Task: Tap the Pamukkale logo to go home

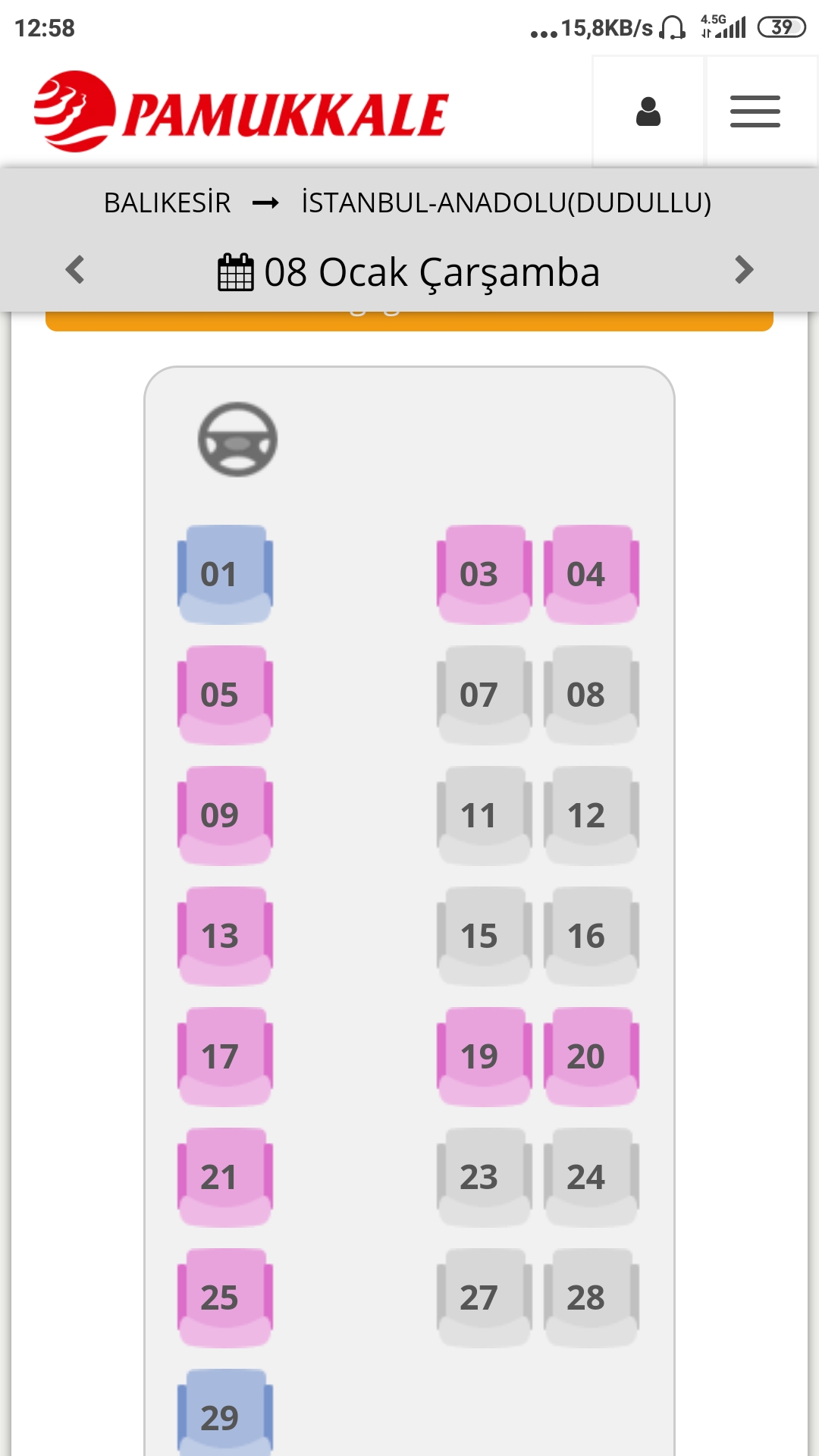Action: coord(241,112)
